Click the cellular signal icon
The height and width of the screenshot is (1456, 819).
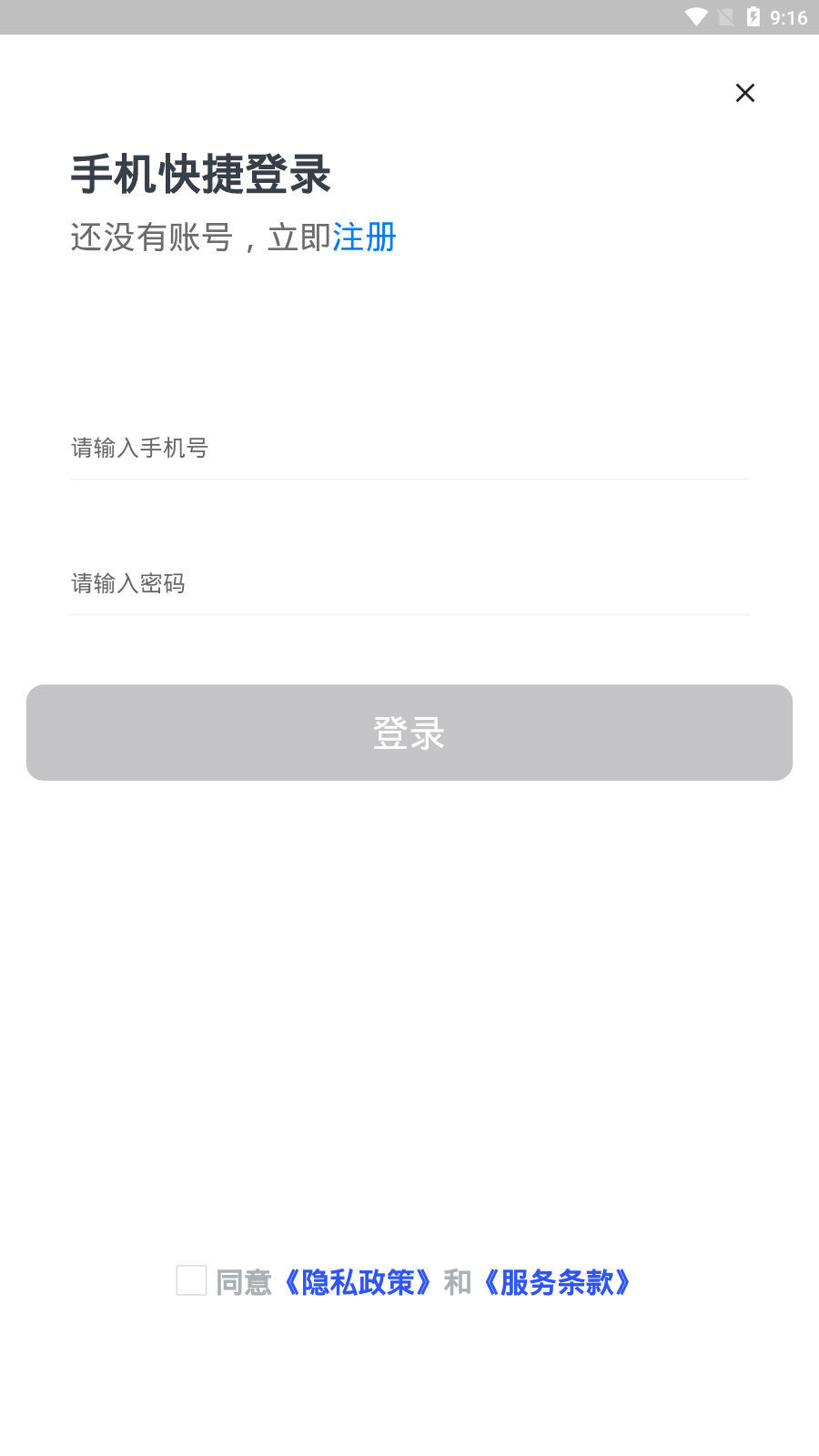tap(725, 15)
